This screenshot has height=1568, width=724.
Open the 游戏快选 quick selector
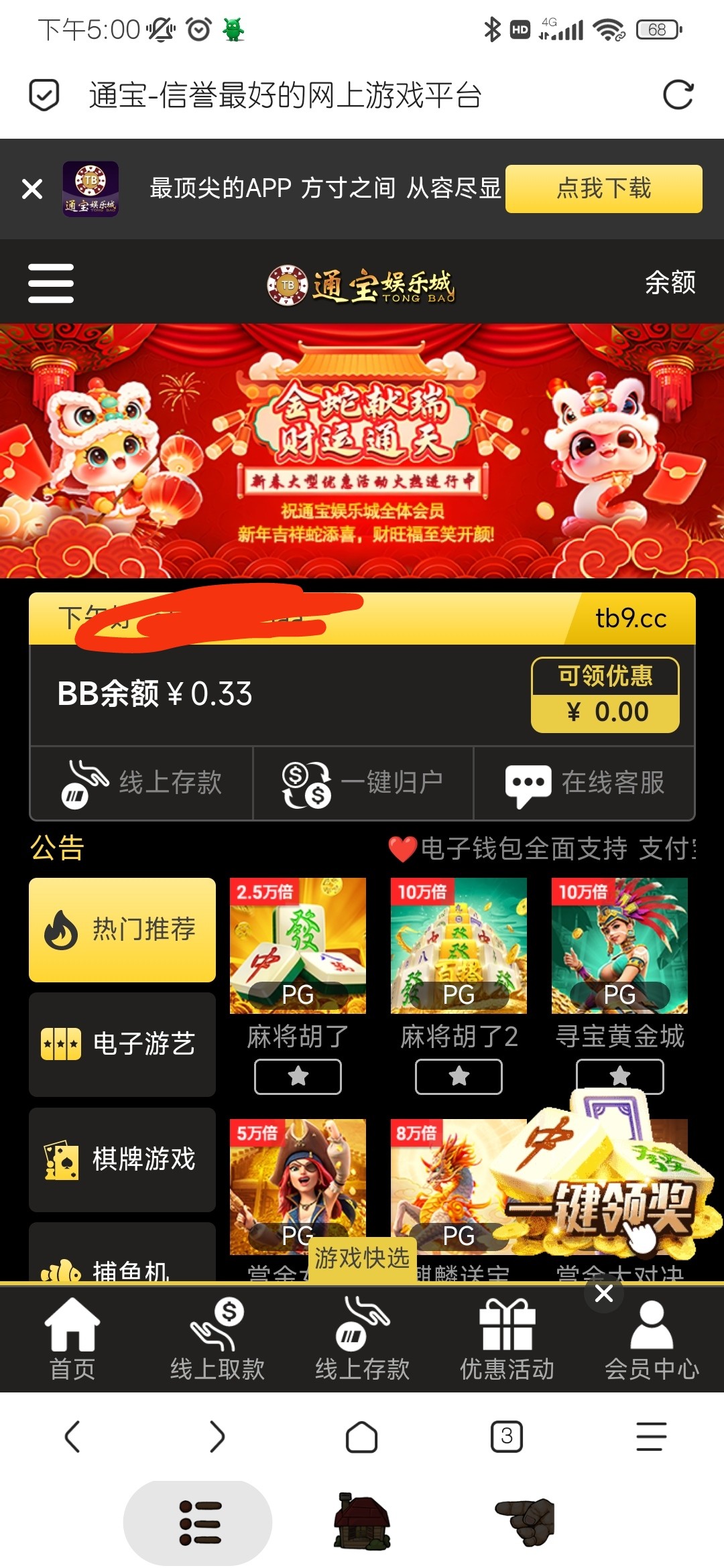362,1258
